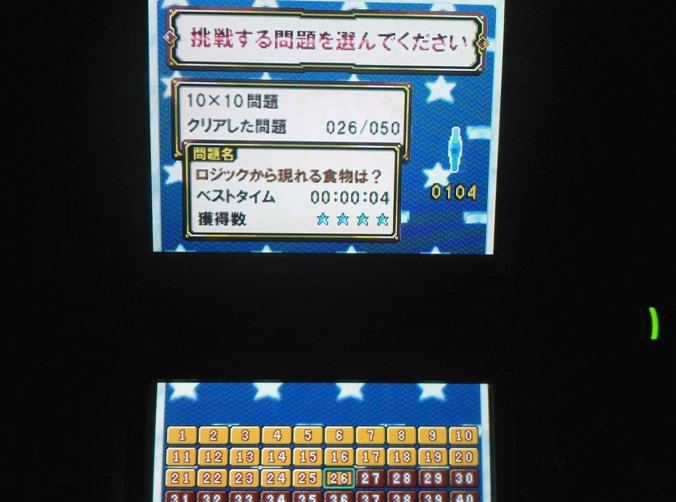Open puzzle 18
Image resolution: width=676 pixels, height=502 pixels.
[402, 456]
